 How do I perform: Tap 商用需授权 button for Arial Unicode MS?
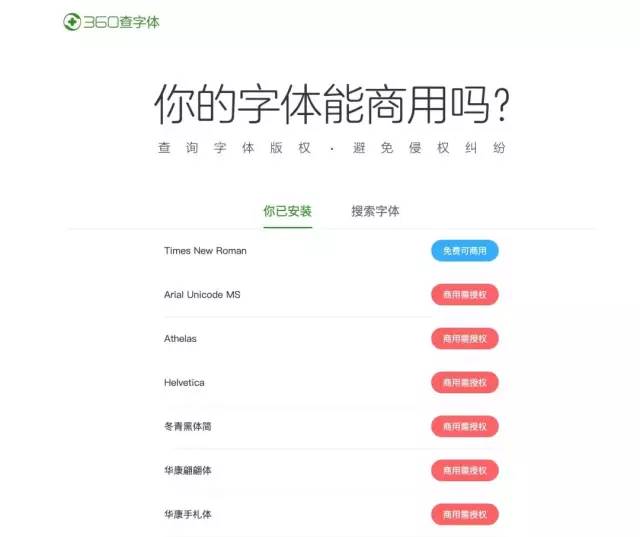(464, 295)
